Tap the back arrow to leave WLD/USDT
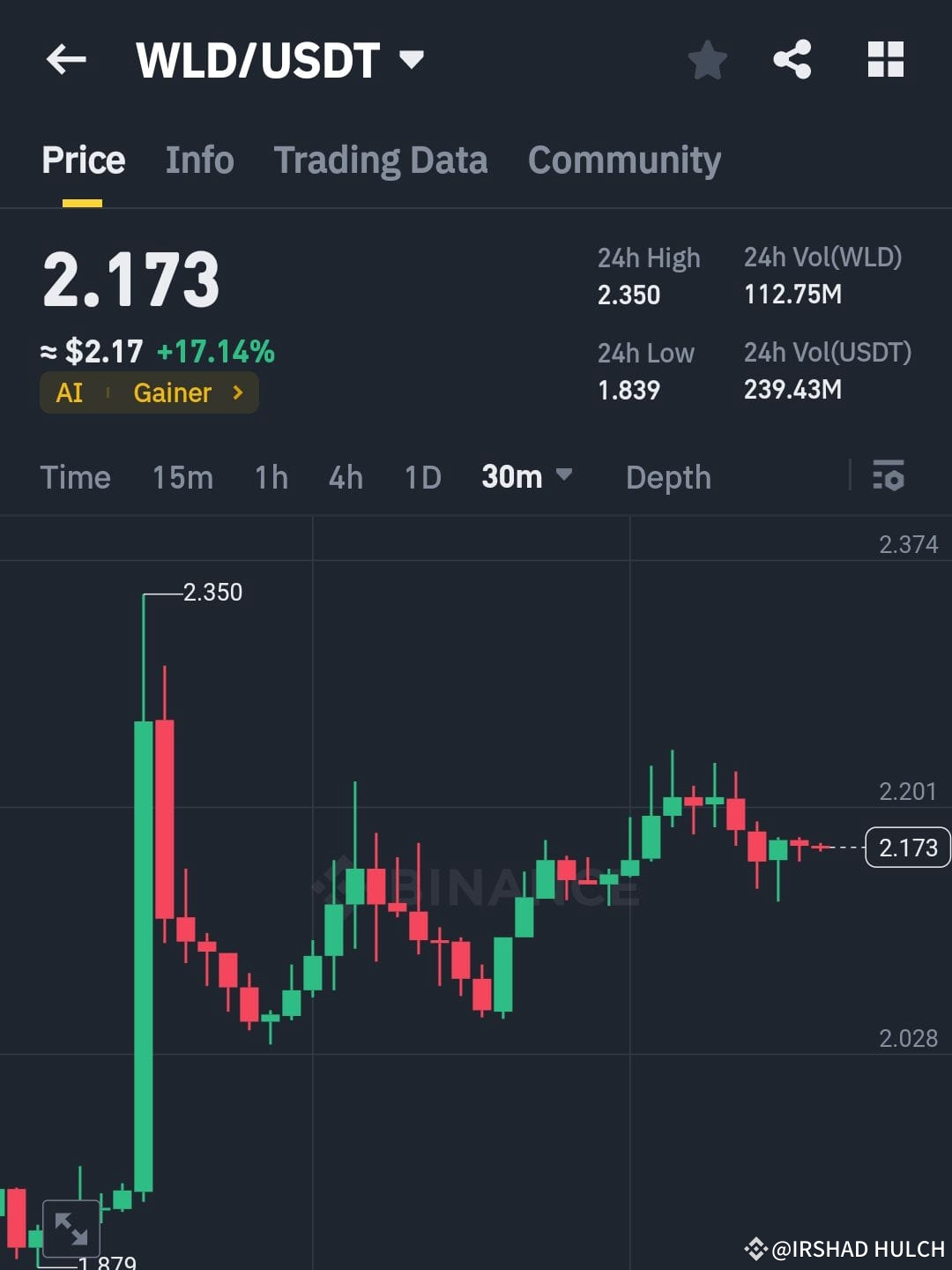Screen dimensions: 952x1270 pyautogui.click(x=66, y=59)
